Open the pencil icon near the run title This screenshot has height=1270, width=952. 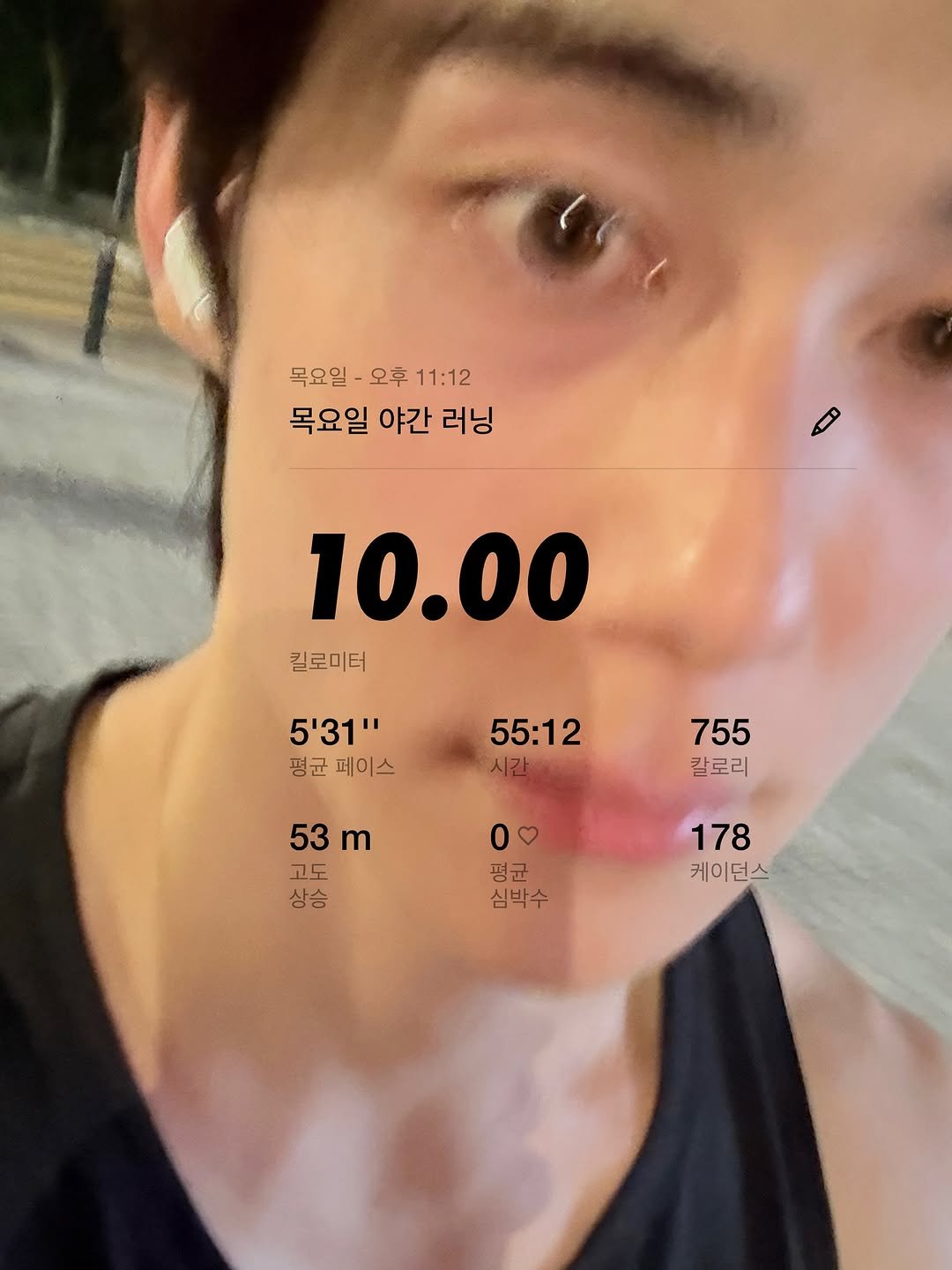tap(826, 421)
